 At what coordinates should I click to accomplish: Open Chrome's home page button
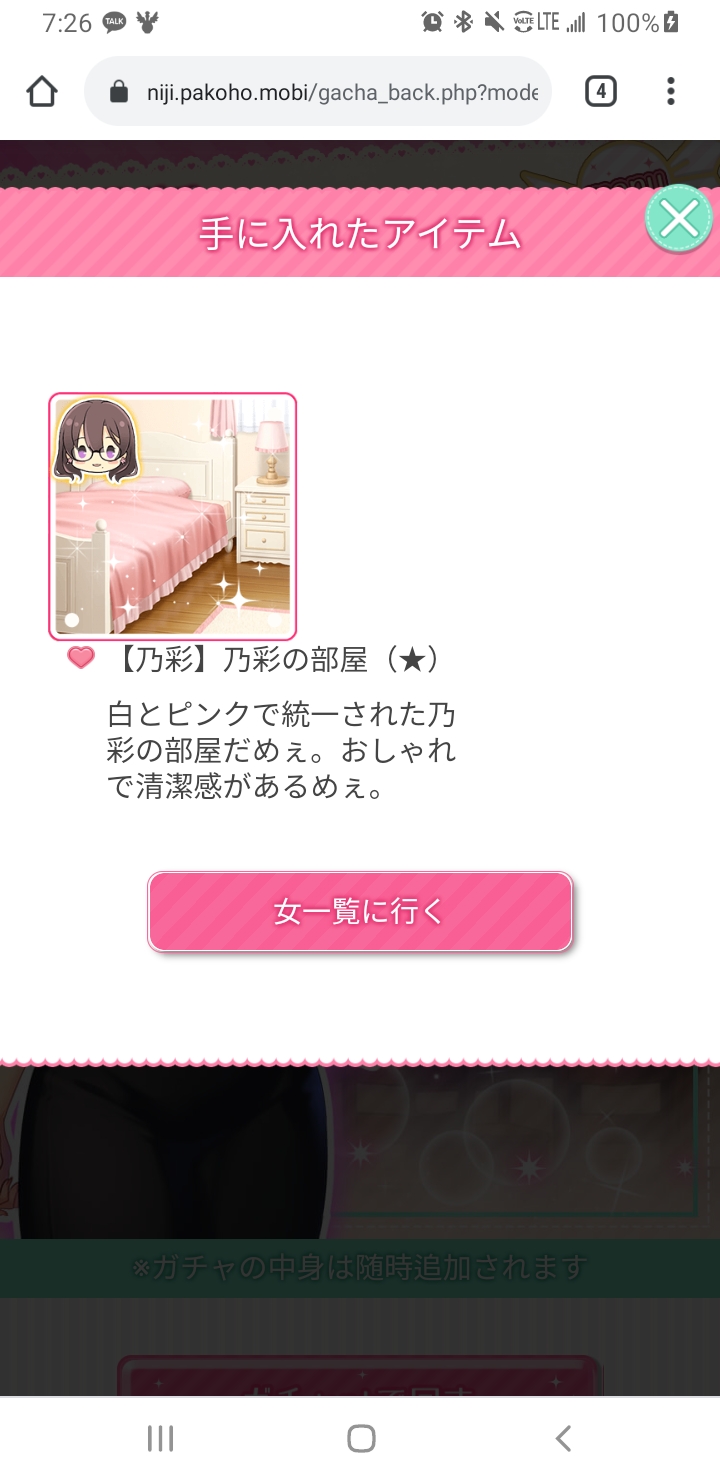coord(42,92)
